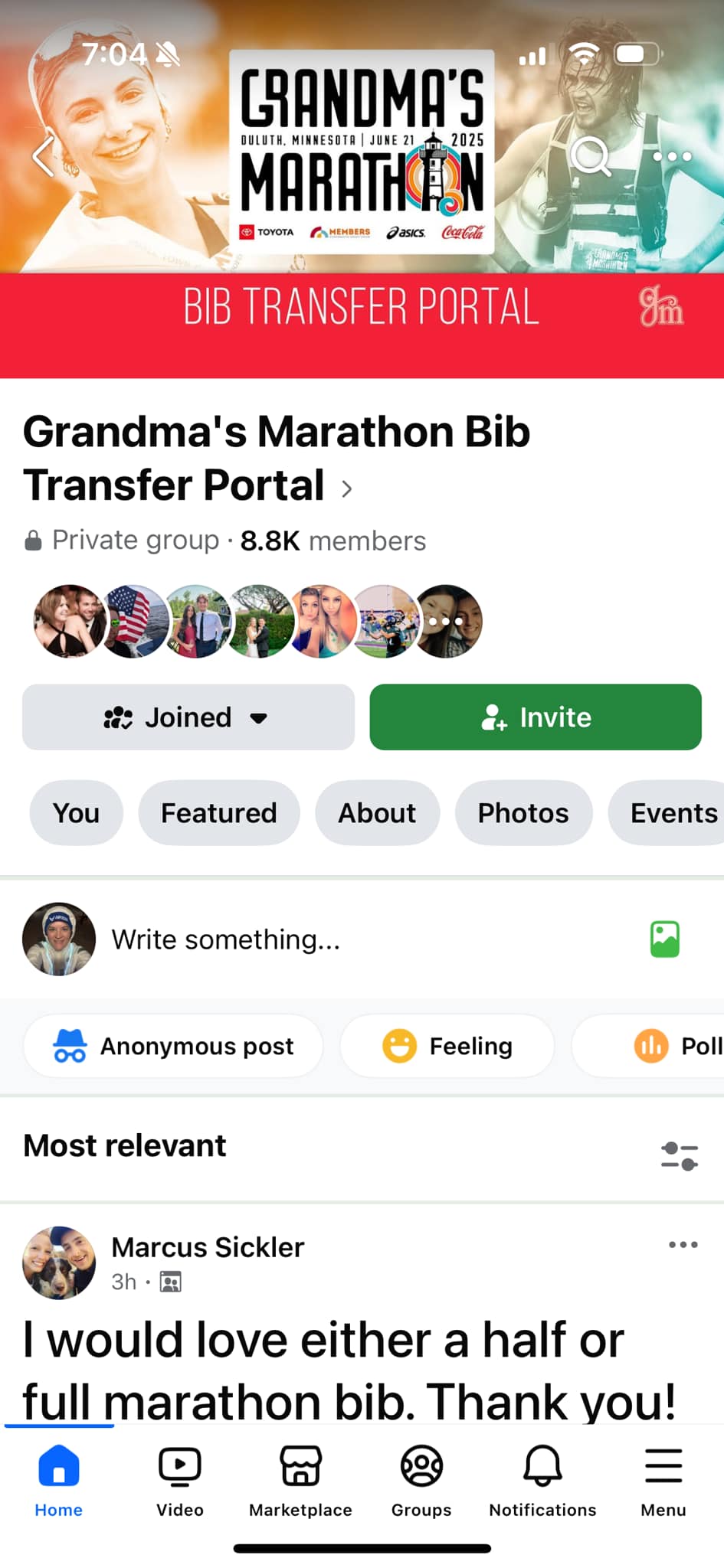The image size is (724, 1568).
Task: Invite friends to the group
Action: click(536, 717)
